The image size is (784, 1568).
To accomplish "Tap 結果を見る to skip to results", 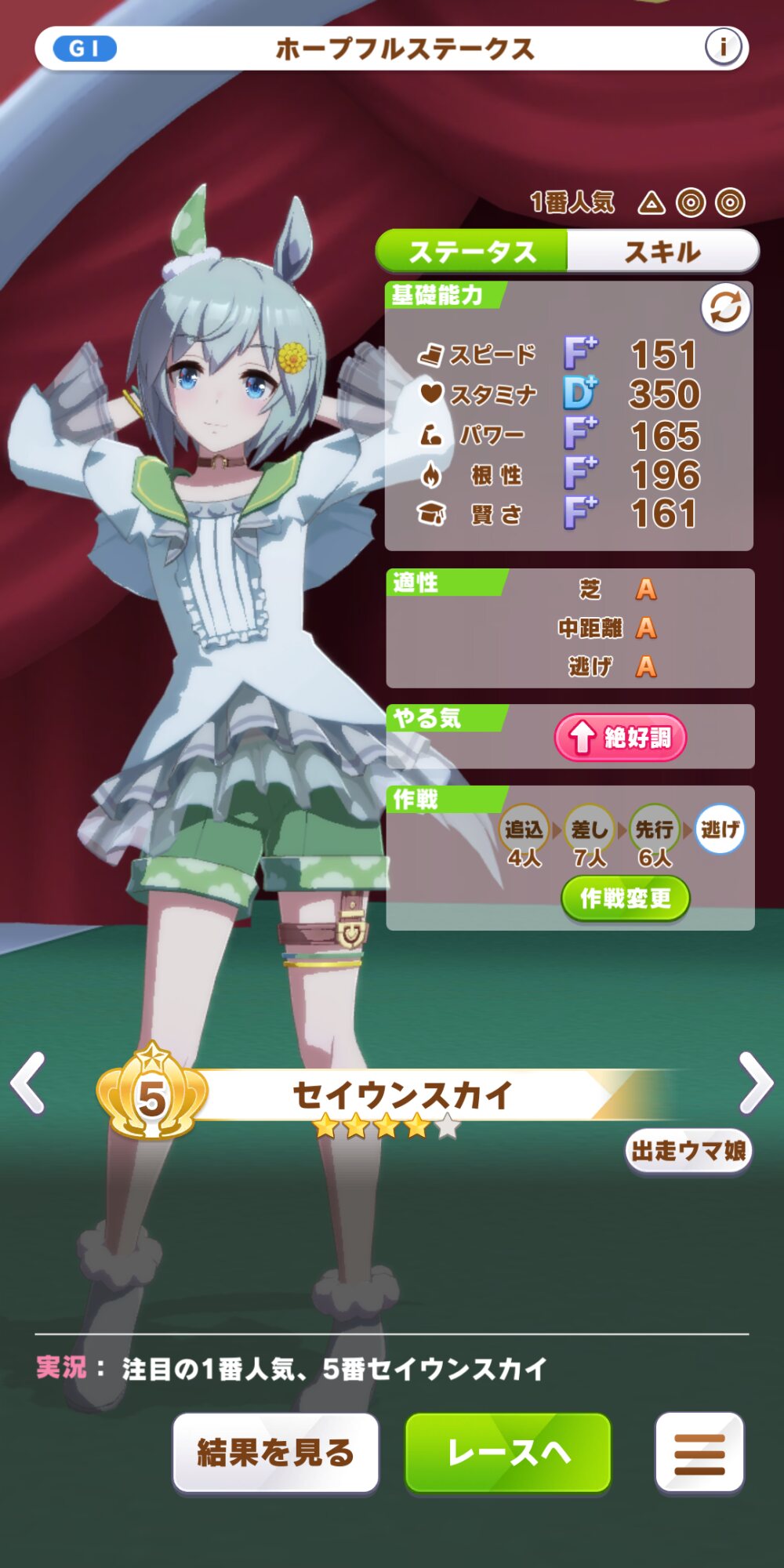I will [276, 1453].
